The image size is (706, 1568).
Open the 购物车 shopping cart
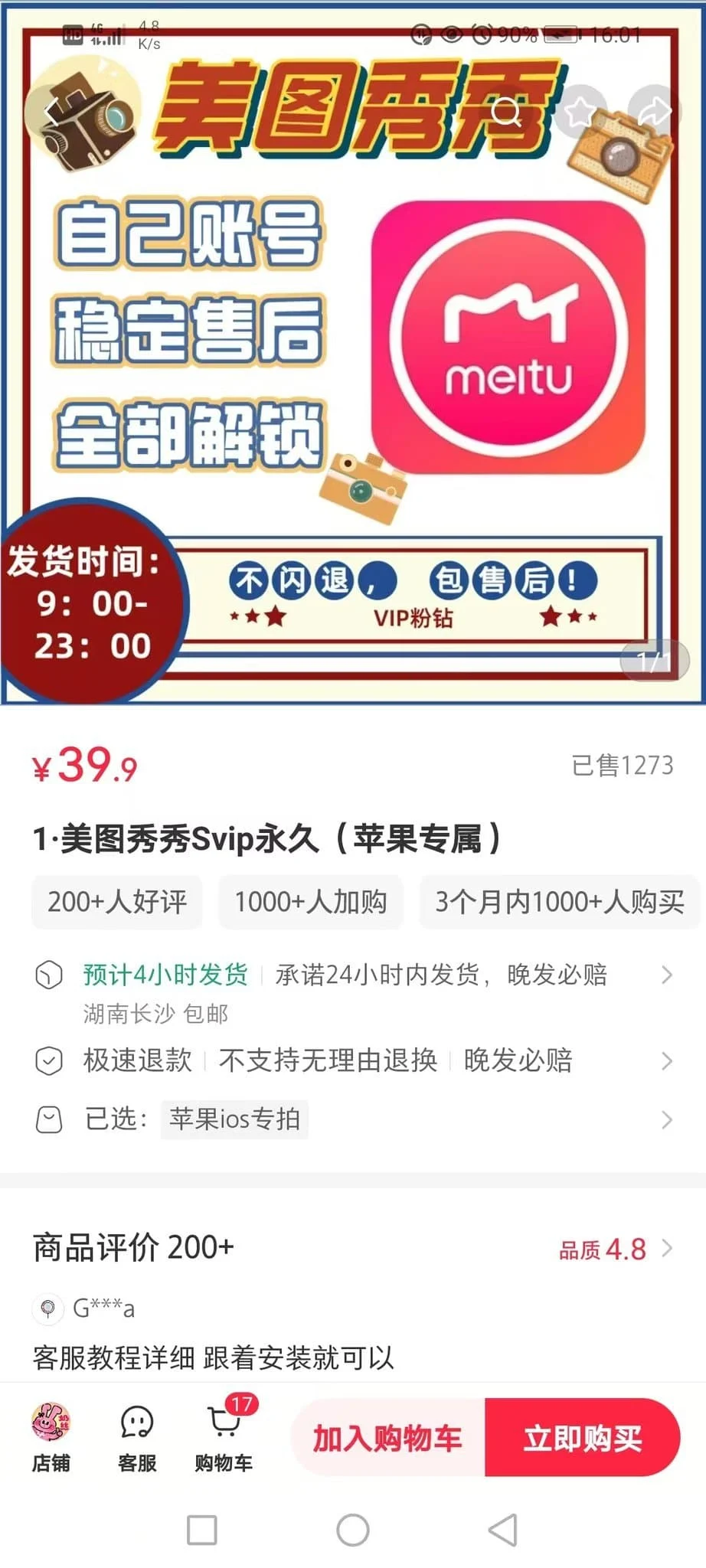pyautogui.click(x=224, y=1437)
